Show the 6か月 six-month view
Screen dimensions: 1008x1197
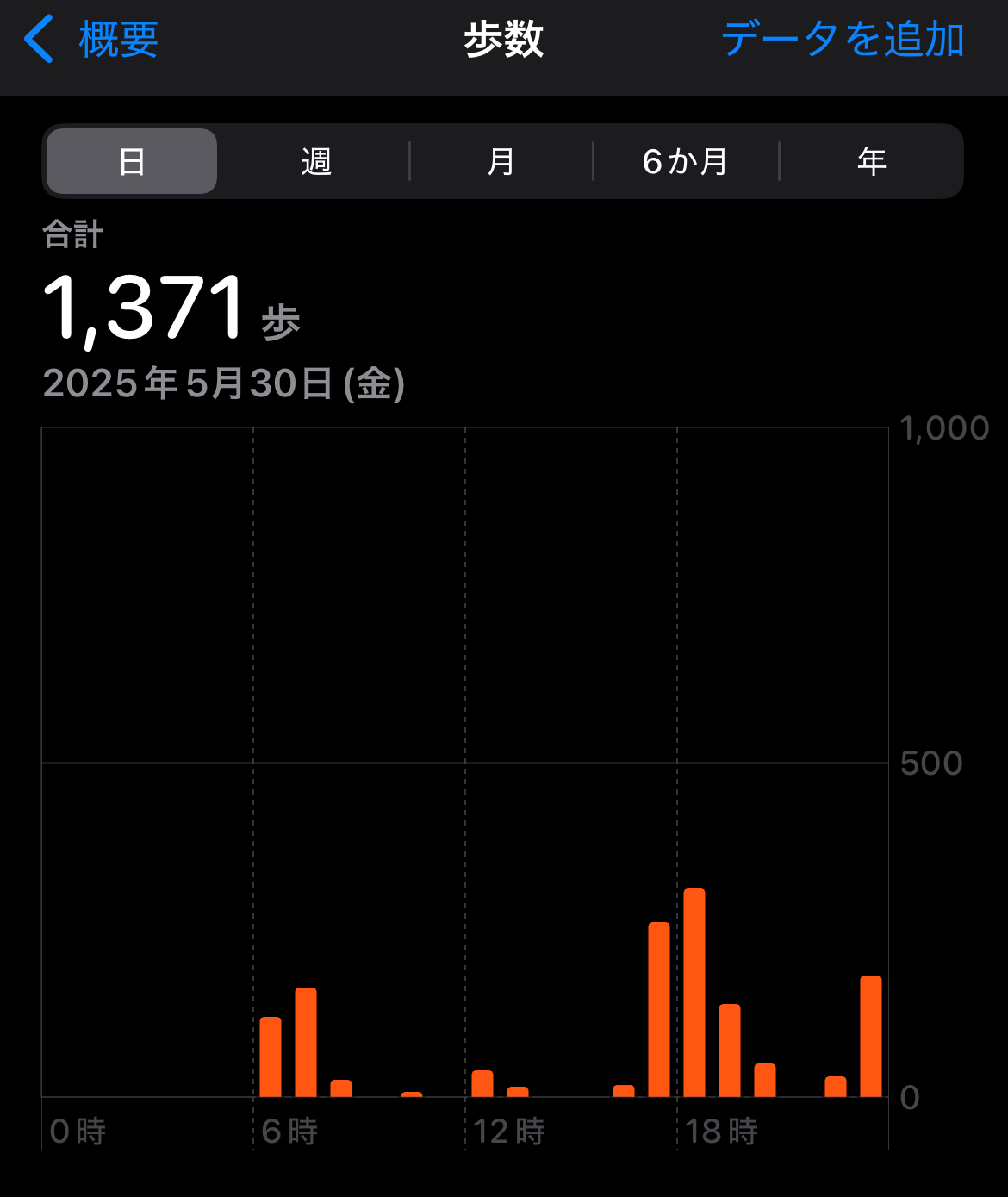click(686, 161)
